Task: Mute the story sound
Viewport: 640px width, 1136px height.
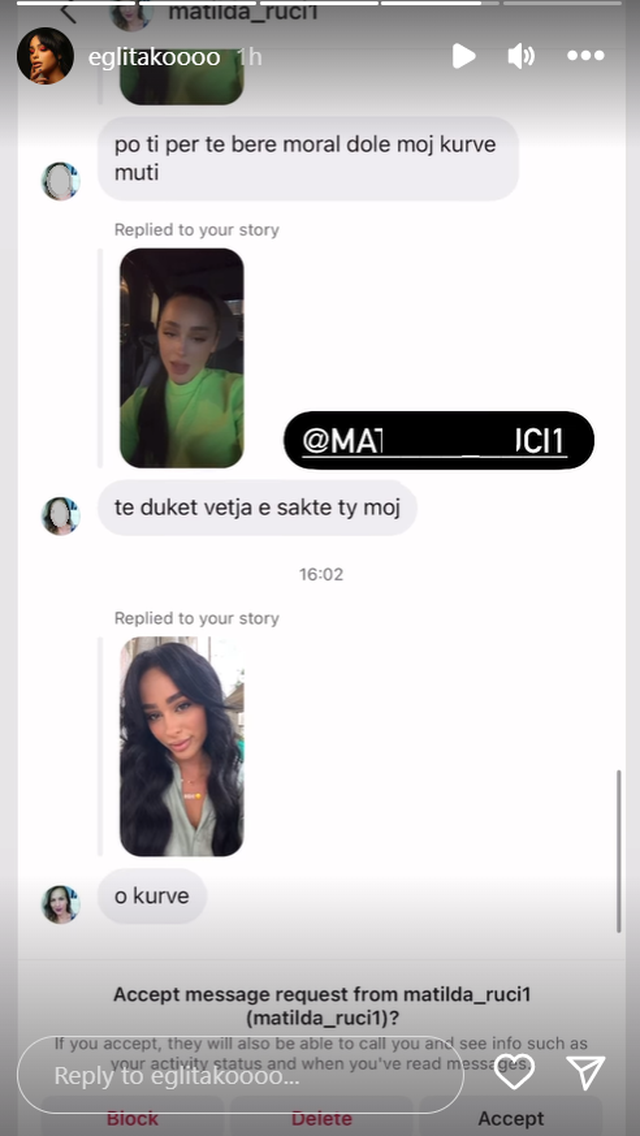Action: (x=520, y=56)
